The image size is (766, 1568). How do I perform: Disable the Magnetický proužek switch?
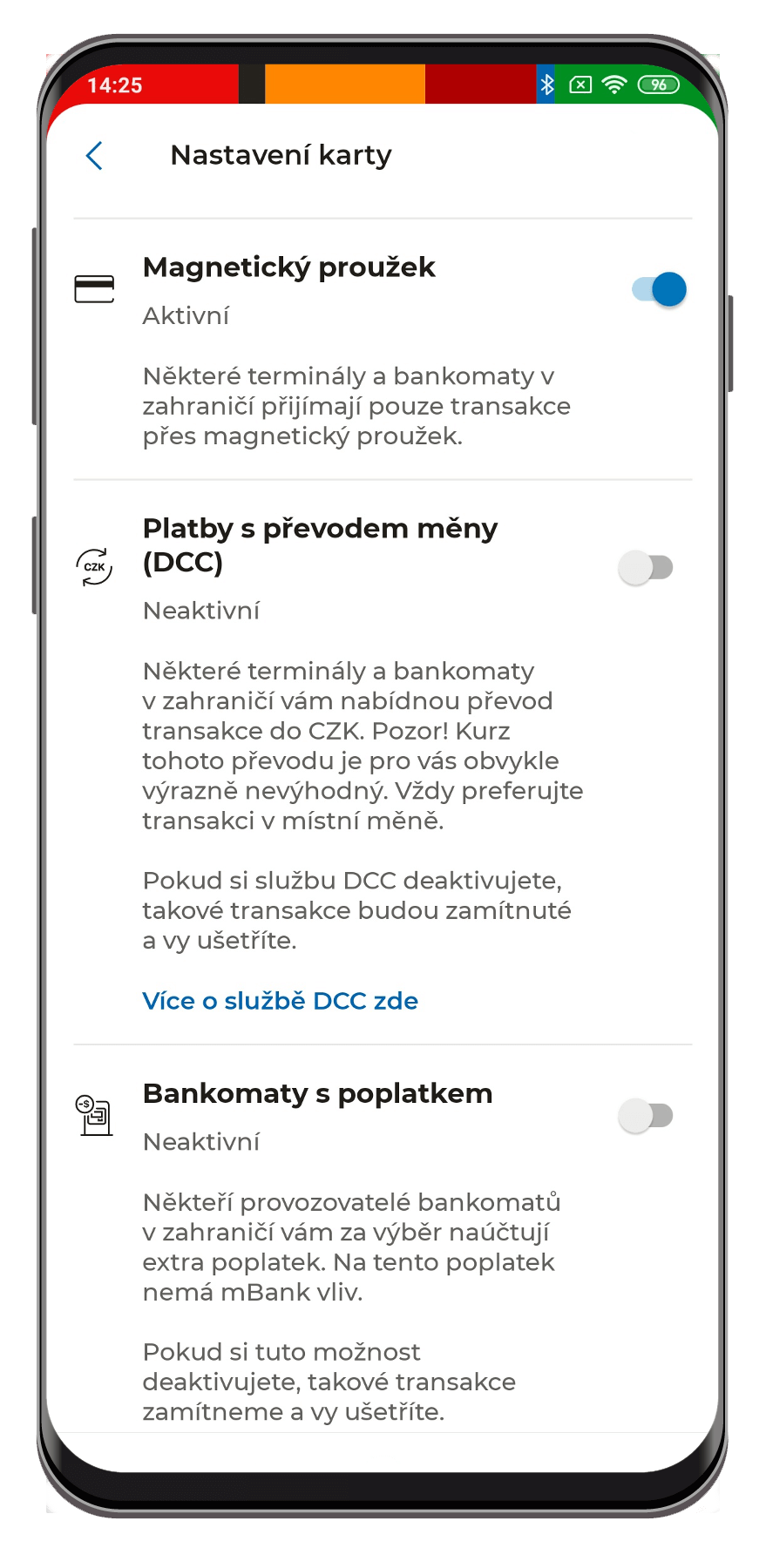point(659,289)
